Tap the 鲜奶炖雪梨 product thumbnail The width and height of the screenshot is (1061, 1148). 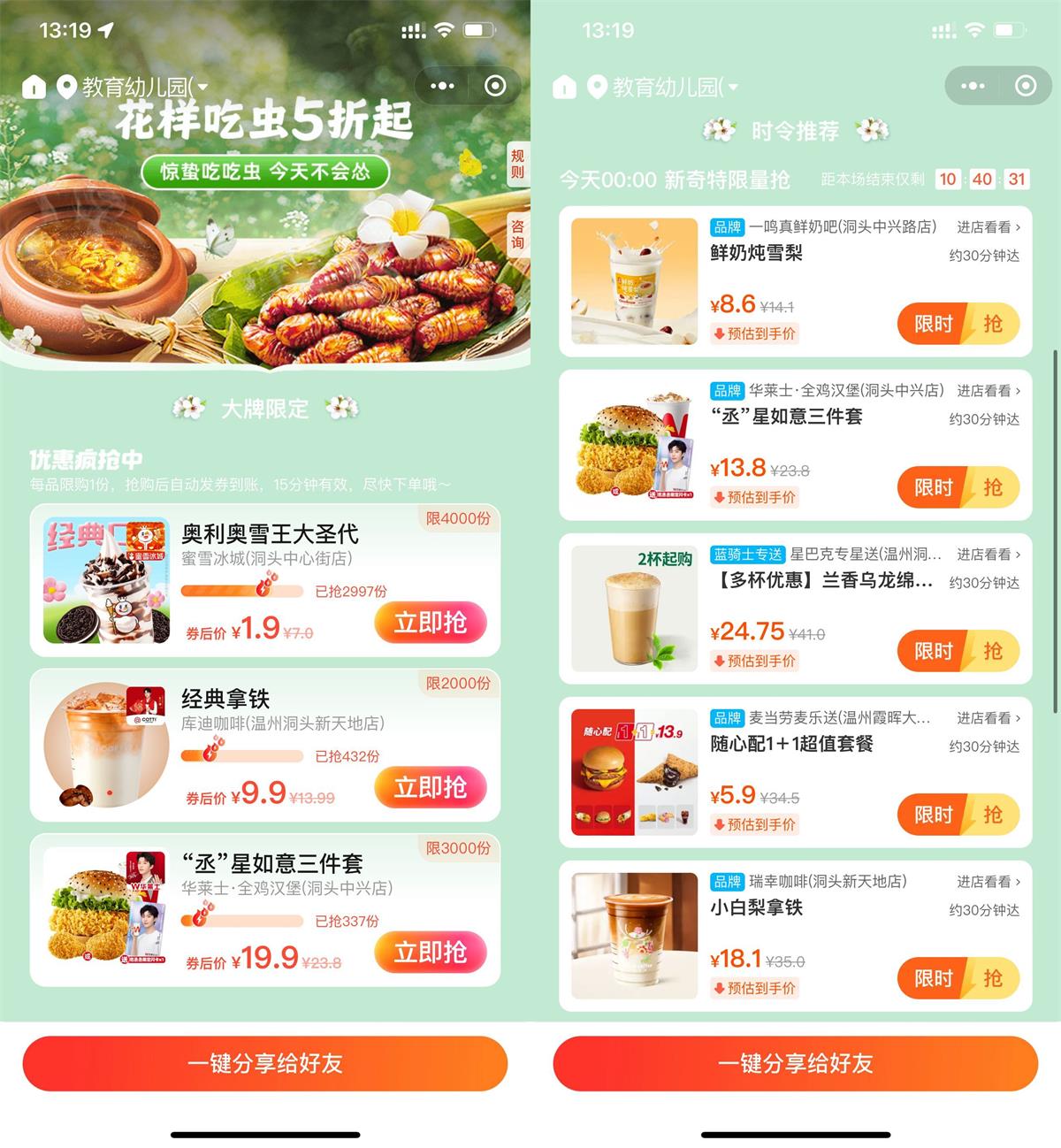point(635,280)
